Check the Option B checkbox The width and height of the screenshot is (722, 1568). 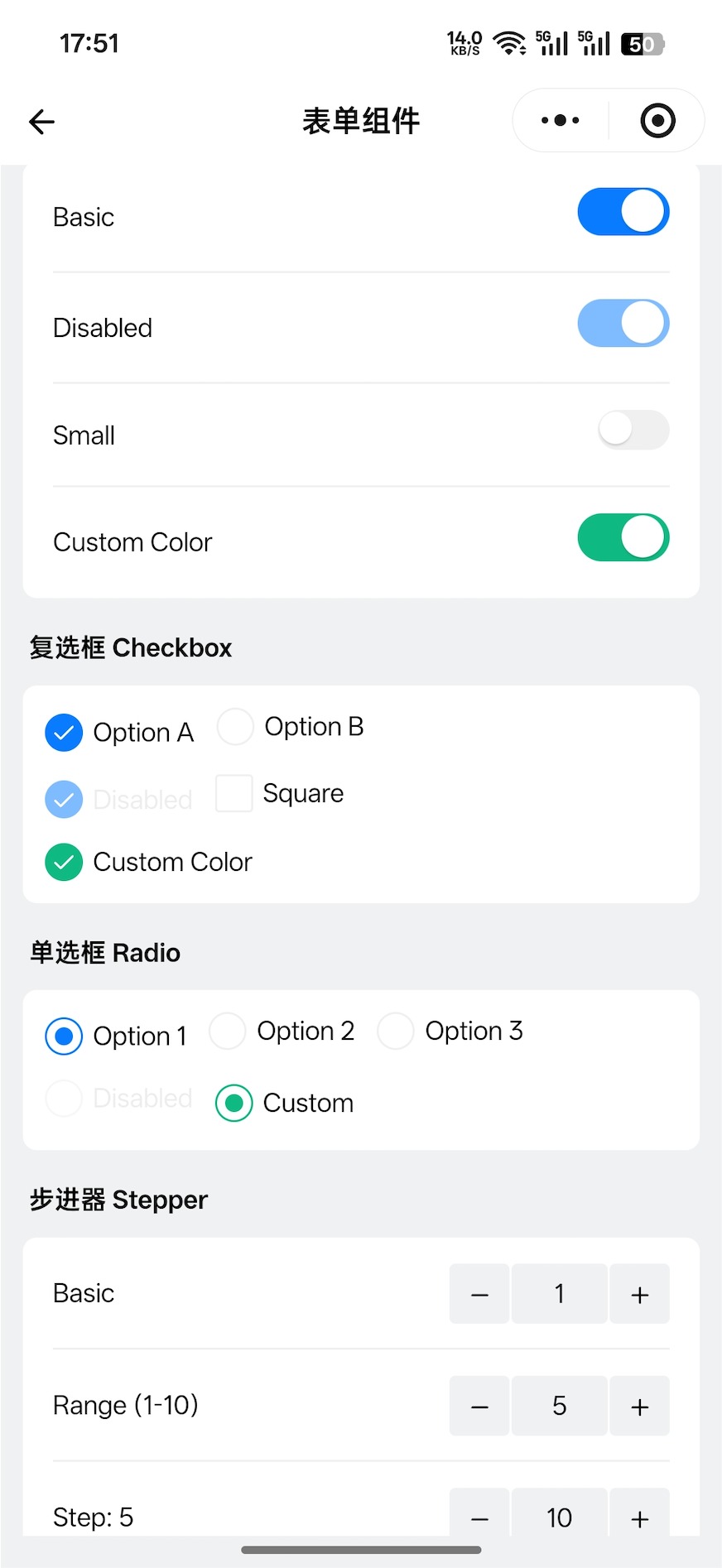234,726
